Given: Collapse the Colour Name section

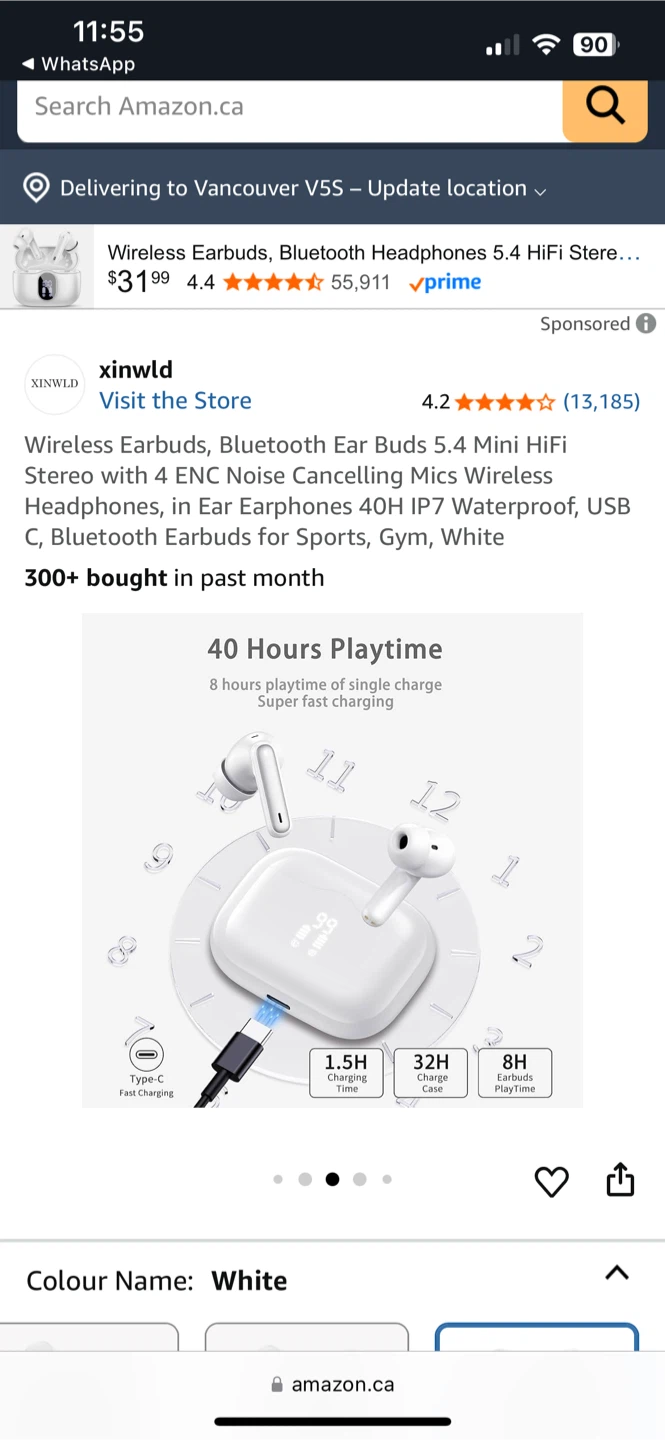Looking at the screenshot, I should [x=617, y=1273].
